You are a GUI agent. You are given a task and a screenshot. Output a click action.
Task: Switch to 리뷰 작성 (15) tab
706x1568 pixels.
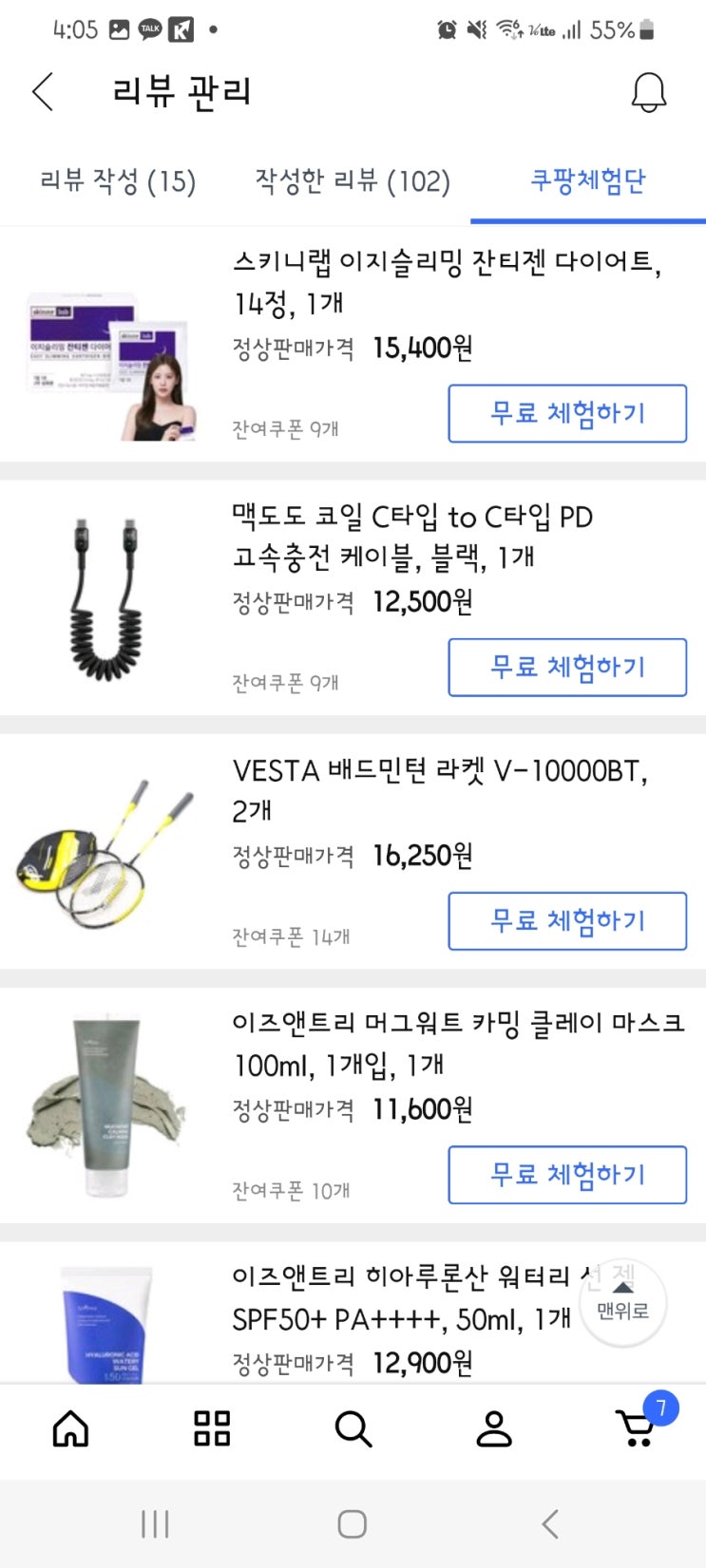coord(118,180)
